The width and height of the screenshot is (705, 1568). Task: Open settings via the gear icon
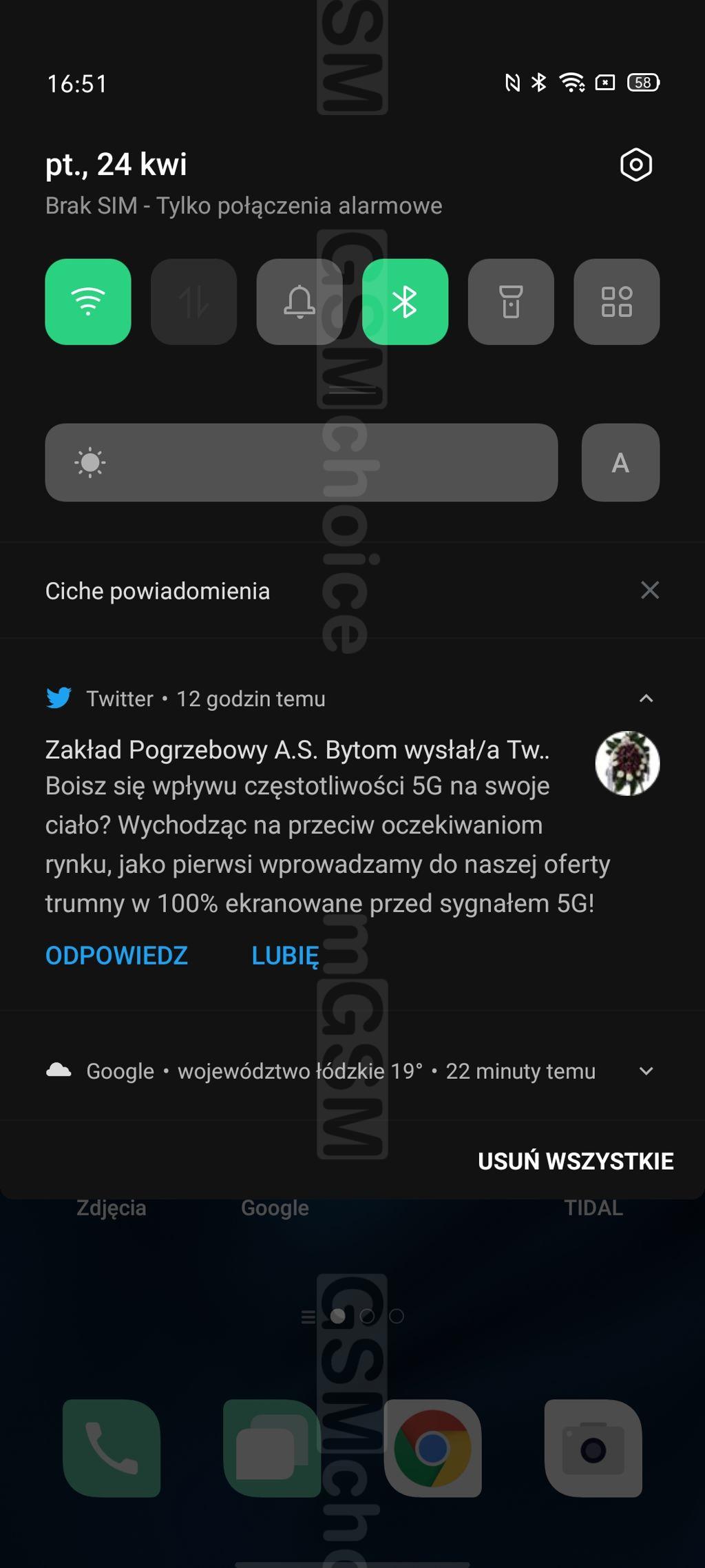(x=635, y=165)
